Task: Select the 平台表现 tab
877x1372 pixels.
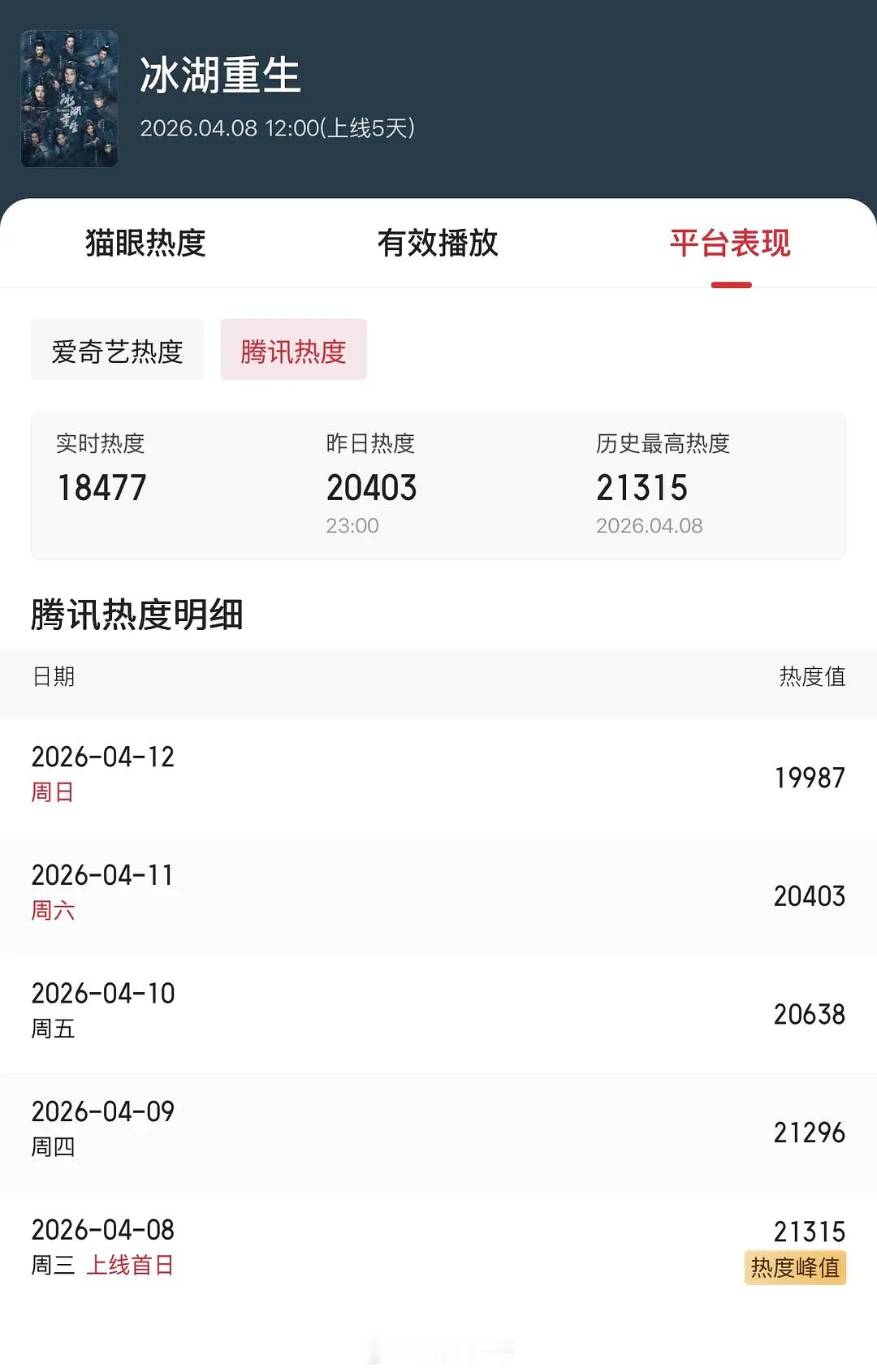Action: click(x=730, y=243)
